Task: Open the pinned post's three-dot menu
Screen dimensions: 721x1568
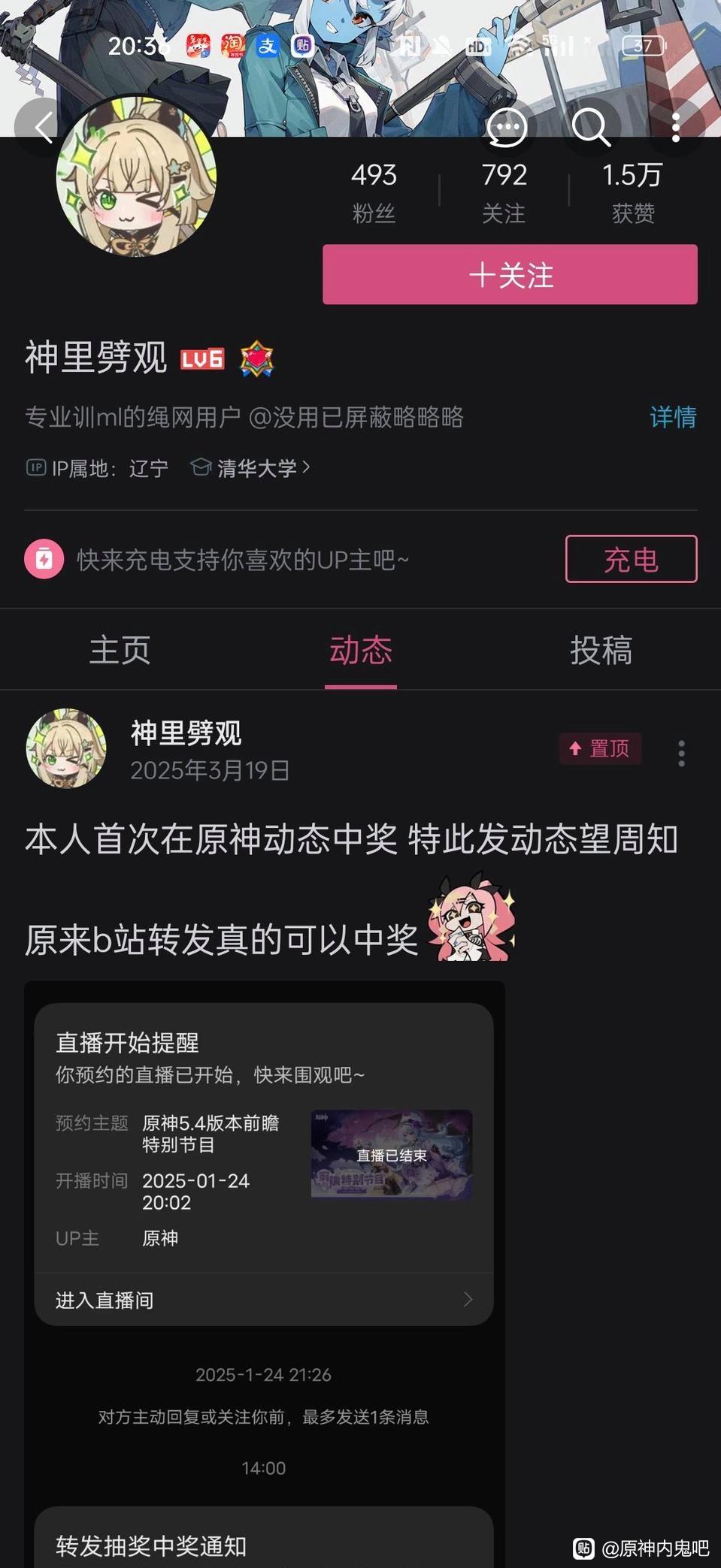Action: click(x=681, y=753)
